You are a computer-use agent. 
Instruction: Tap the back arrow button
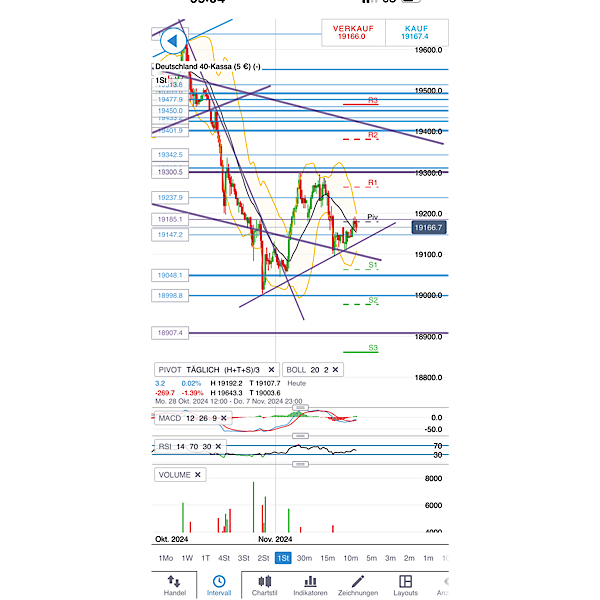[x=172, y=42]
